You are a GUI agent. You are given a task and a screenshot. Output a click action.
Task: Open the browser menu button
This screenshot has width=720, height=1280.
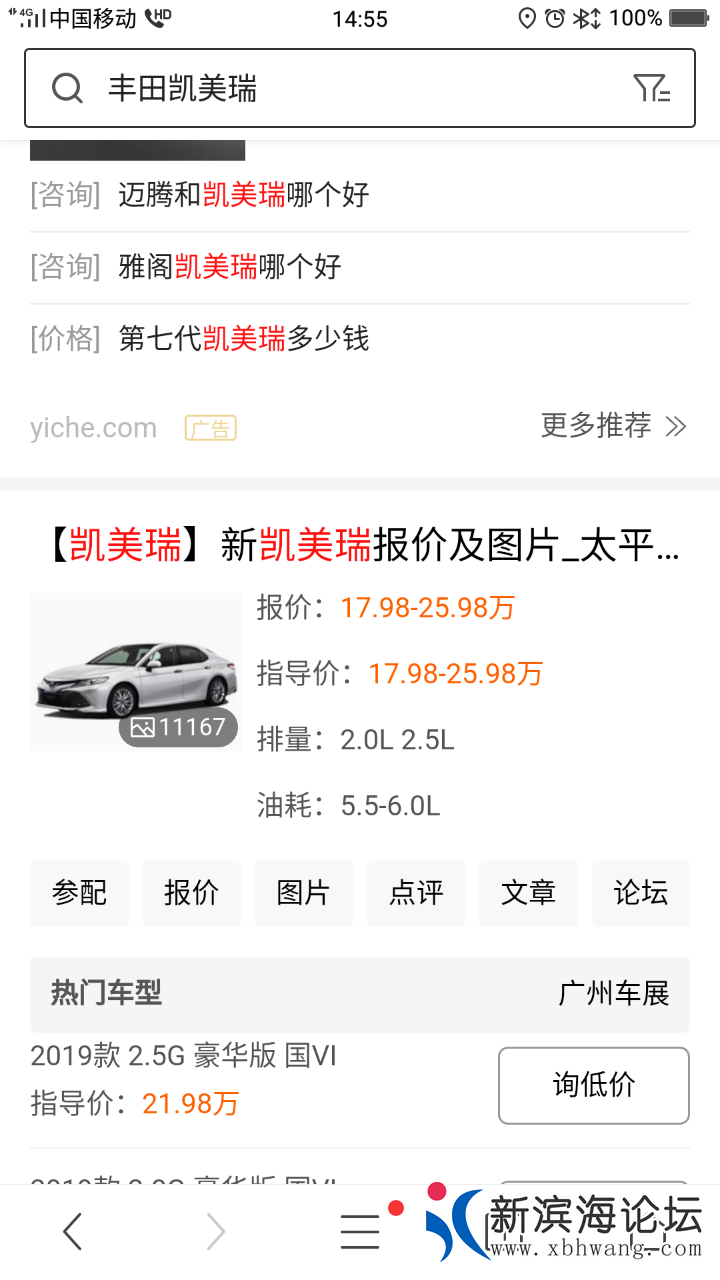pos(360,1232)
